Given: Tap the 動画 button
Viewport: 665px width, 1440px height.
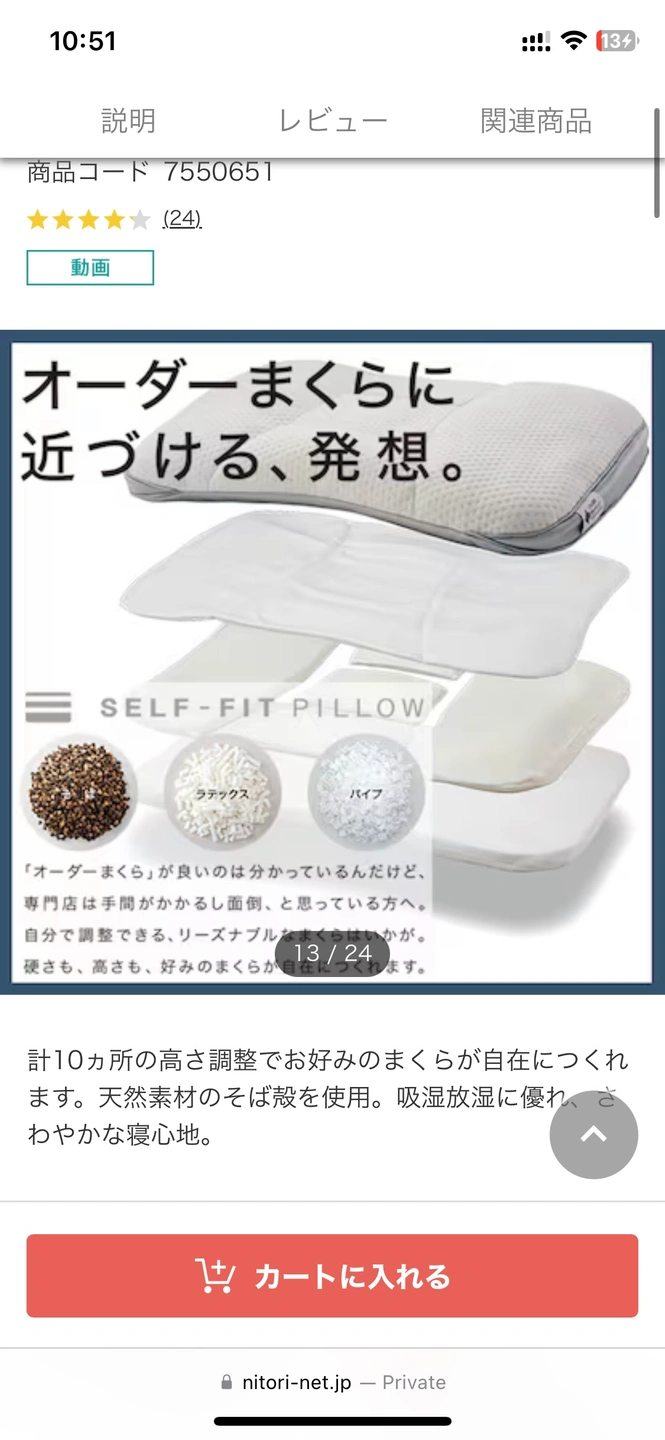Looking at the screenshot, I should pos(90,268).
